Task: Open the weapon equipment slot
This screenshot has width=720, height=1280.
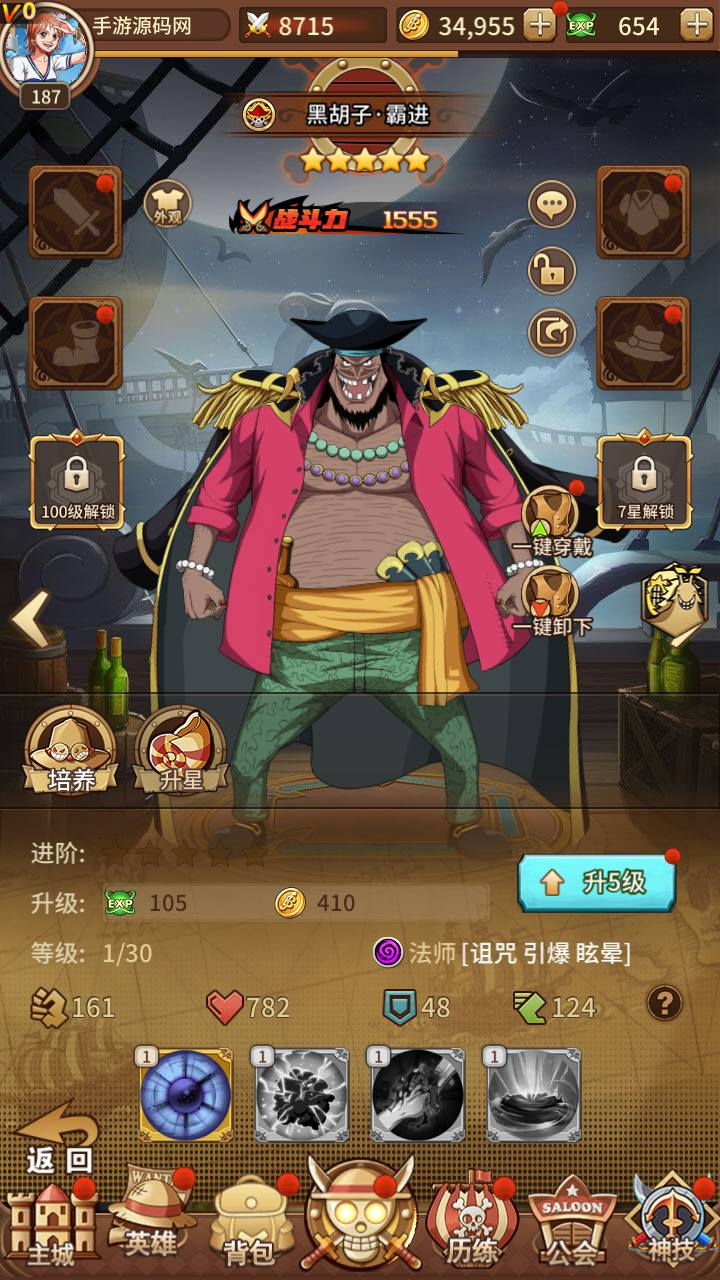Action: [76, 212]
